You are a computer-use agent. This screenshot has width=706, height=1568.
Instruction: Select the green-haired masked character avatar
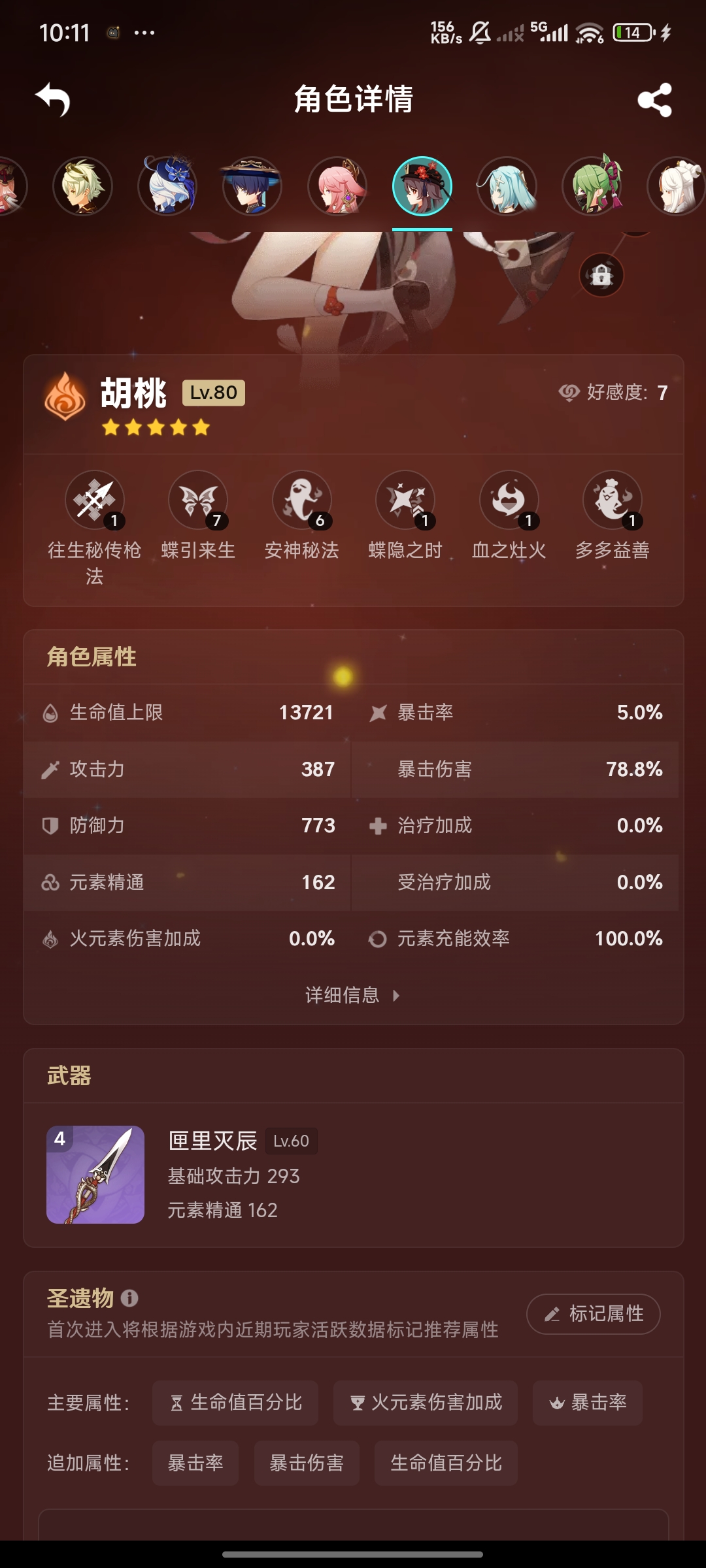592,187
